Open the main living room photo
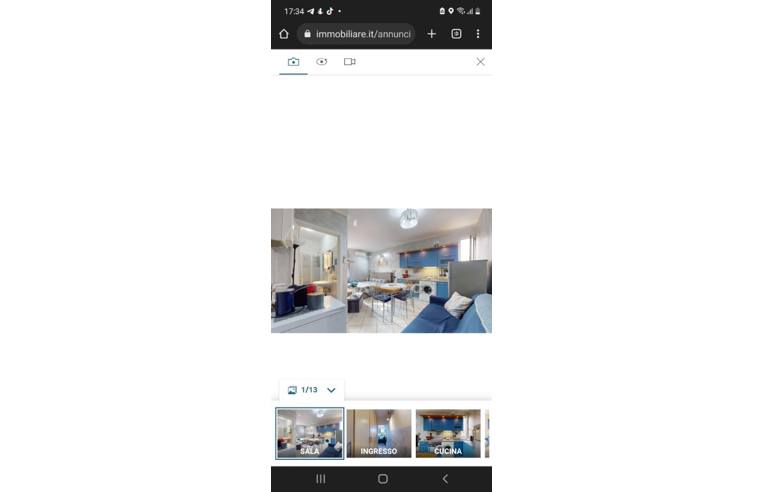This screenshot has width=764, height=492. [381, 270]
